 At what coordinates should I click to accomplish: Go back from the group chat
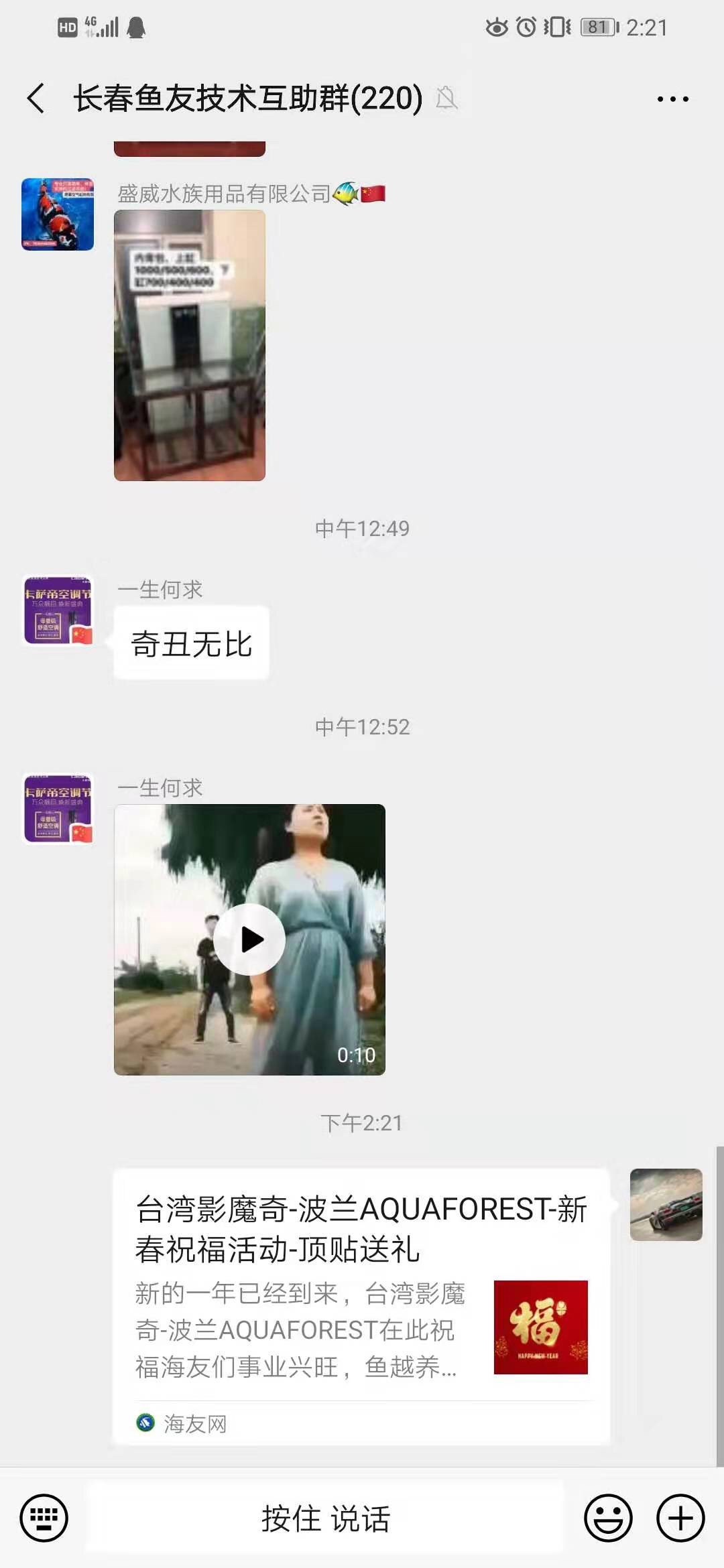(x=36, y=99)
